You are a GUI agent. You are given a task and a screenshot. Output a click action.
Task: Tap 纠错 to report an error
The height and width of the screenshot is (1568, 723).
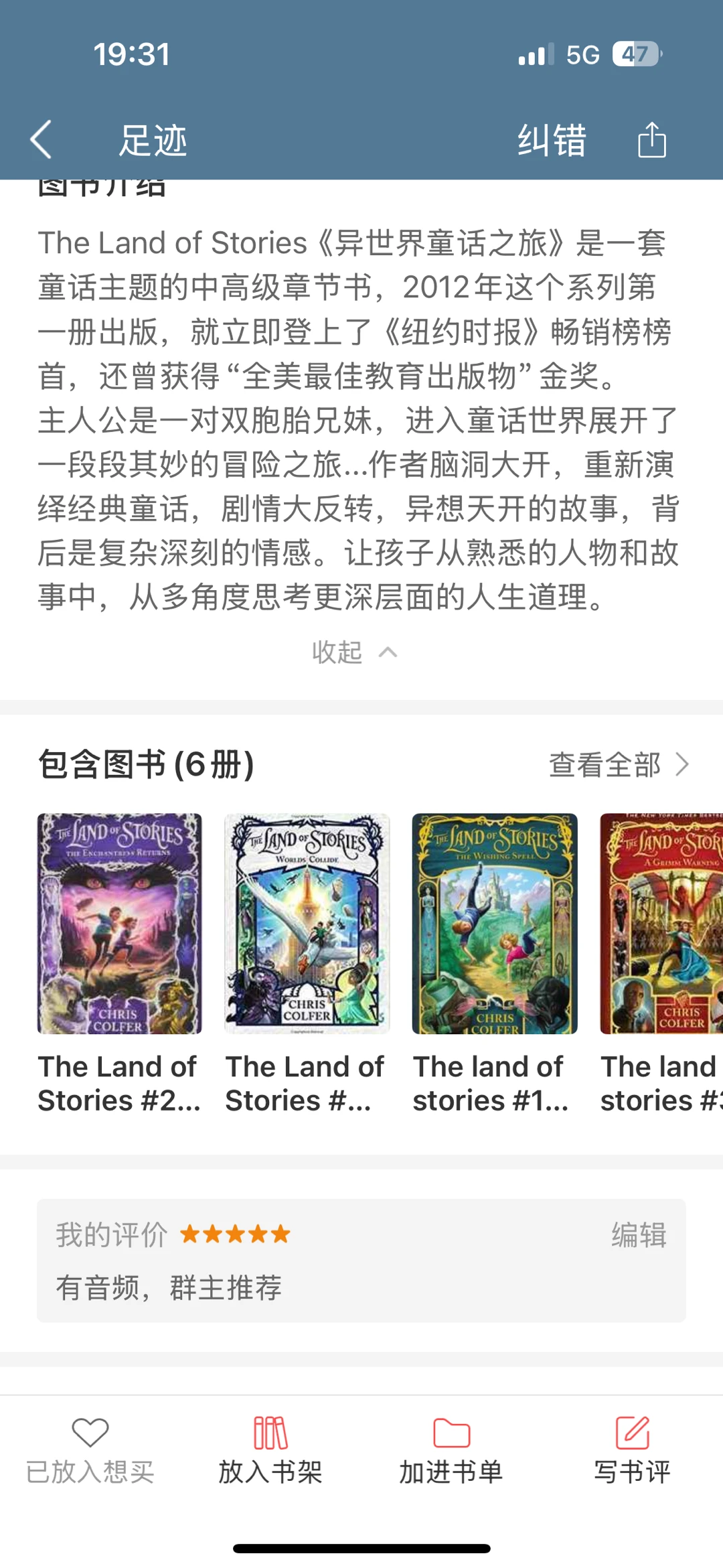tap(552, 141)
